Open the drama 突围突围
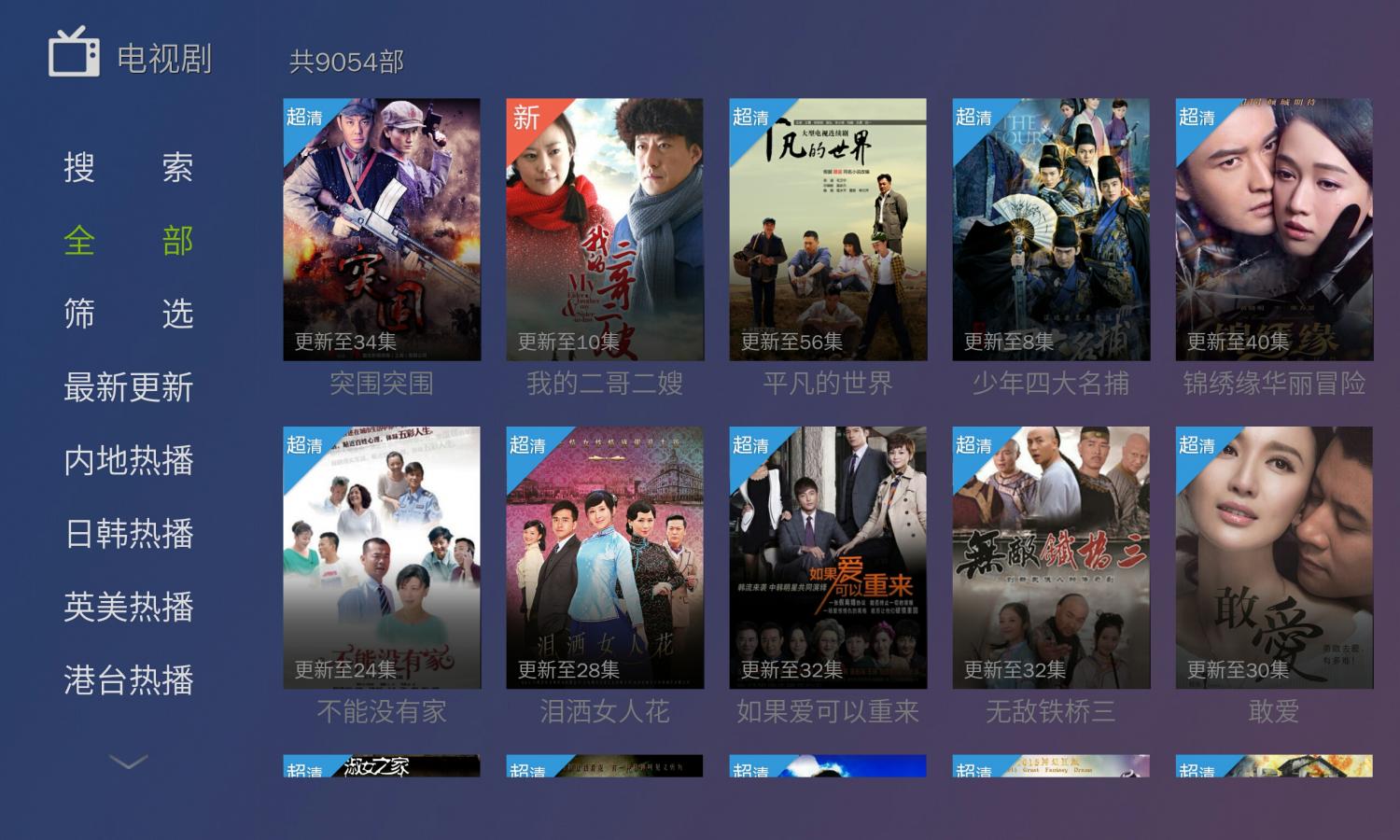The width and height of the screenshot is (1400, 840). coord(382,230)
